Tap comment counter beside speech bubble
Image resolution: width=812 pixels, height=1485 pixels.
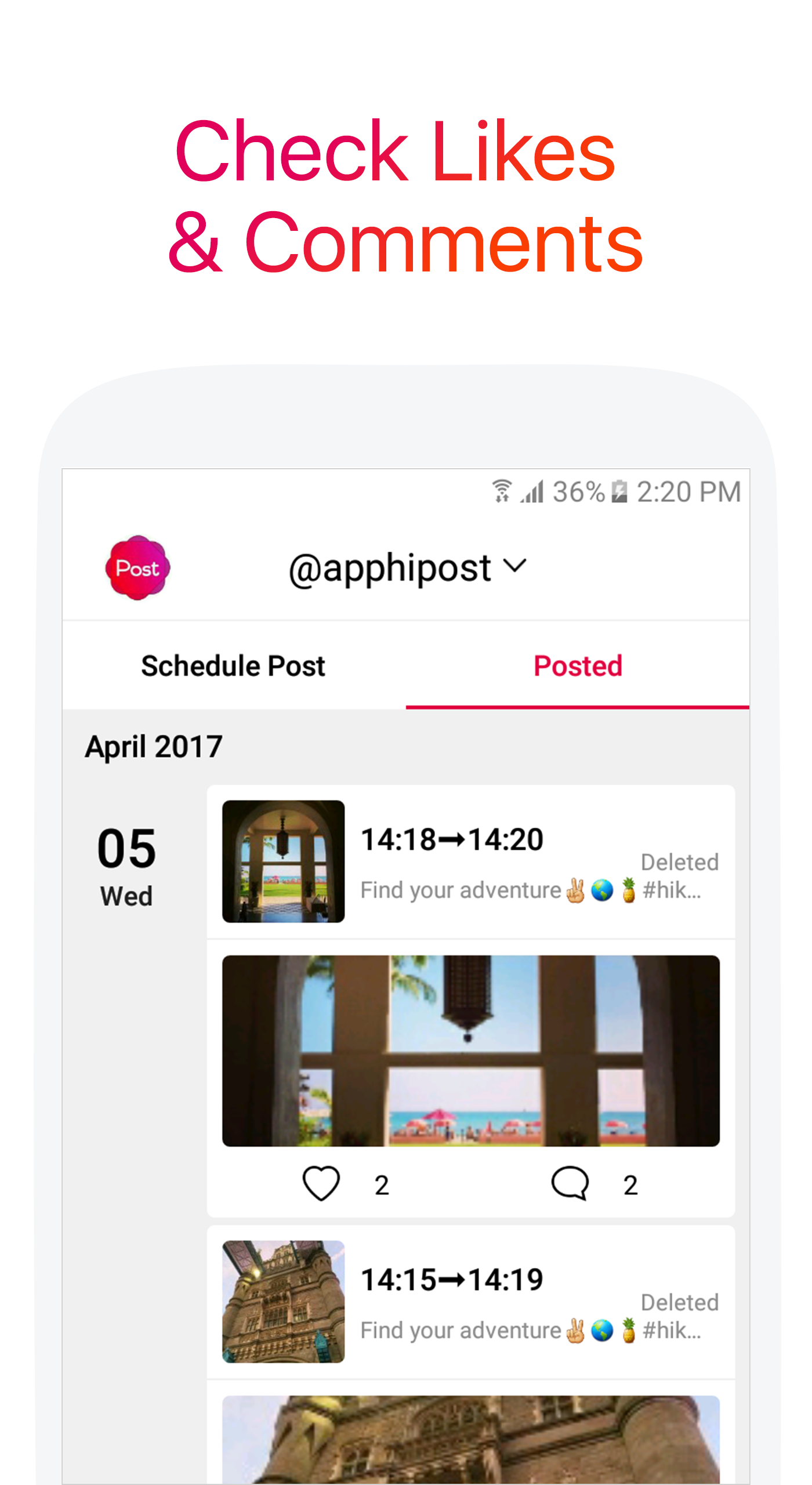click(x=630, y=1183)
